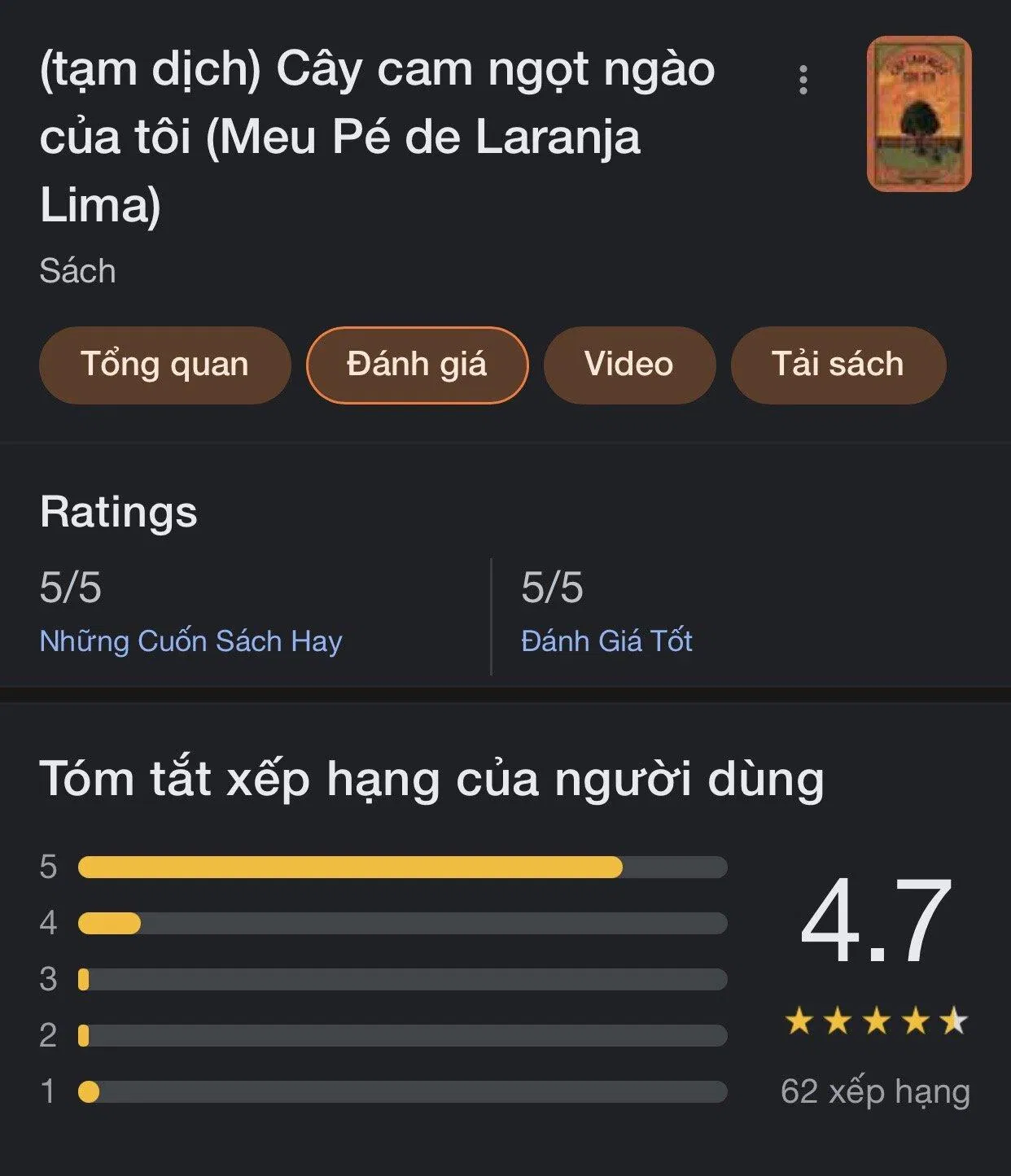Viewport: 1011px width, 1176px height.
Task: Switch to the Tổng quan tab
Action: tap(164, 365)
